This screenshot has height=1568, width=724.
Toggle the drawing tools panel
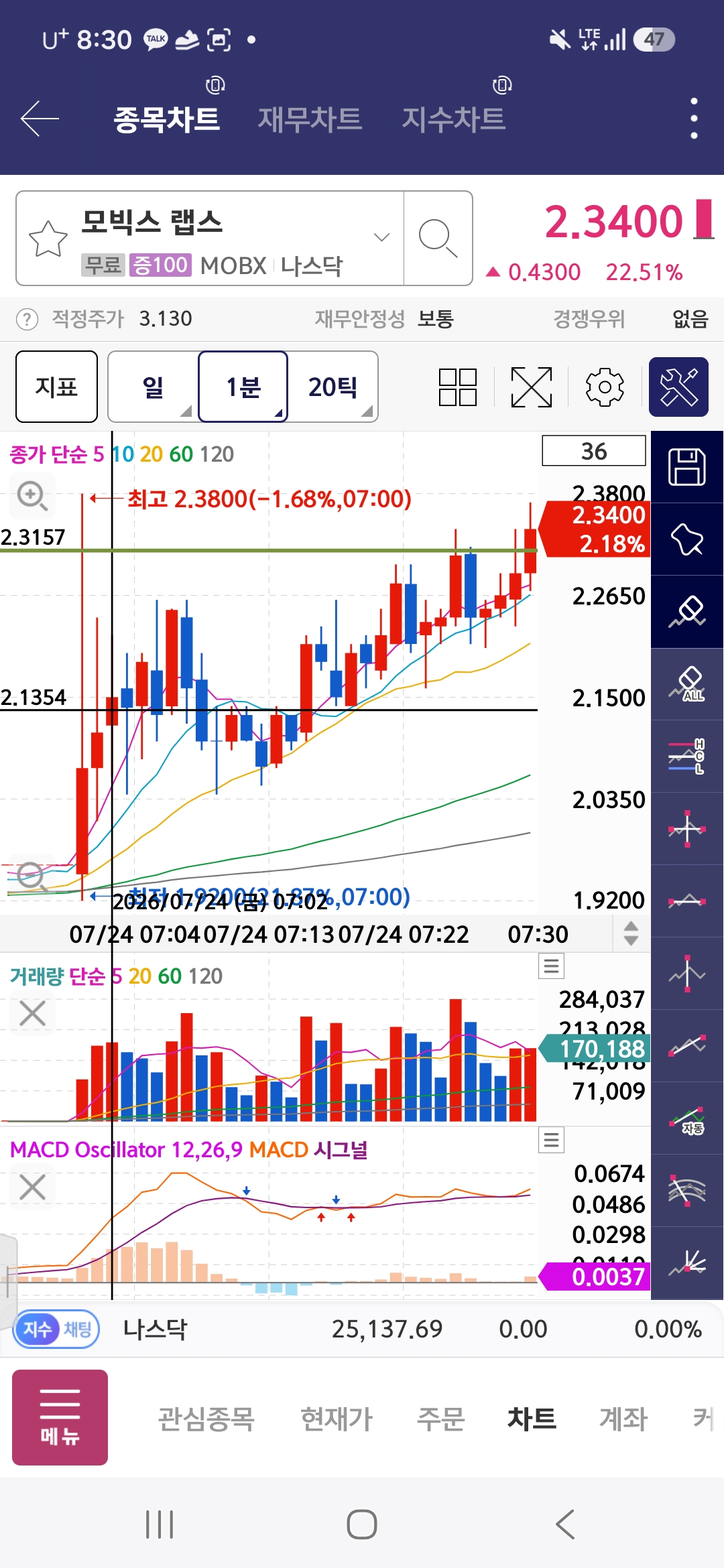pyautogui.click(x=678, y=387)
